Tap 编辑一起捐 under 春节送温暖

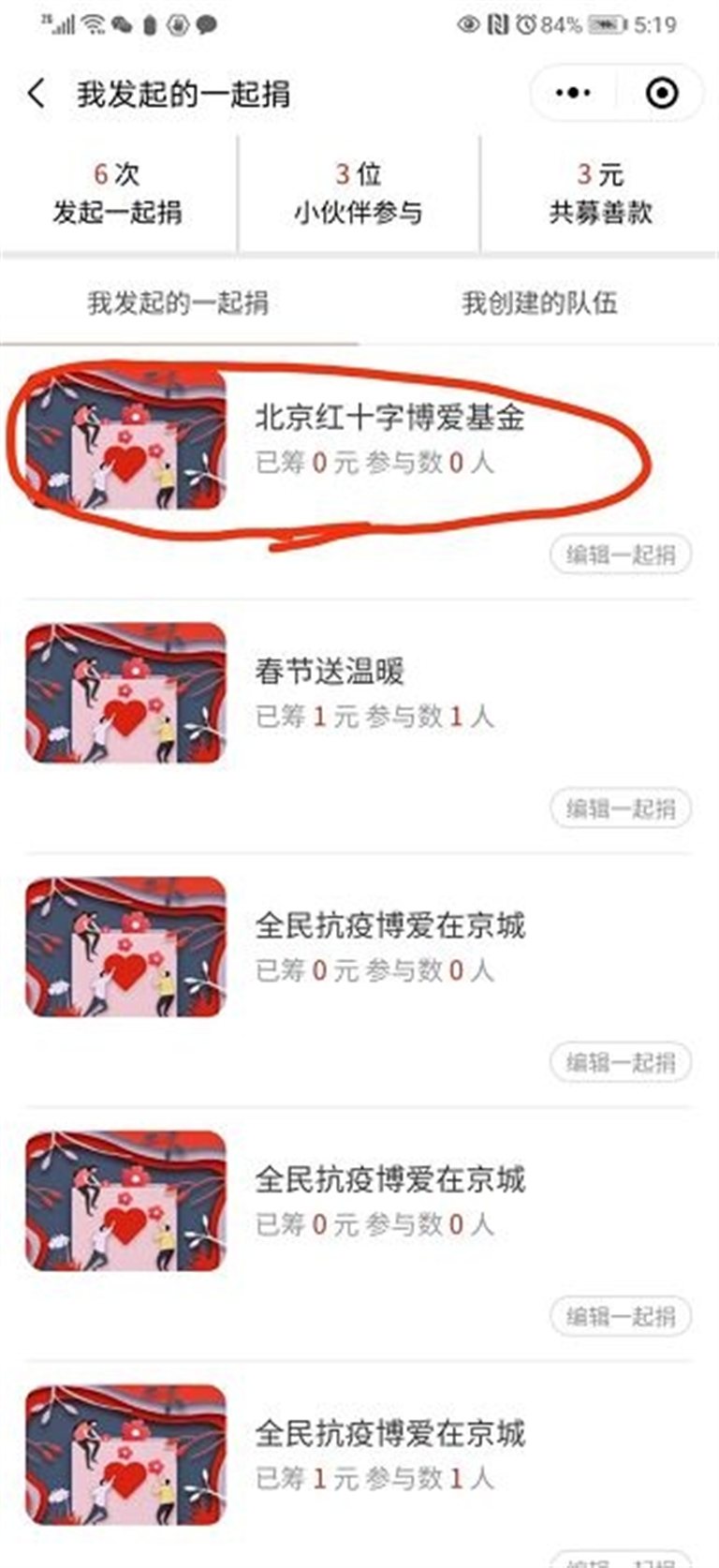pyautogui.click(x=620, y=808)
